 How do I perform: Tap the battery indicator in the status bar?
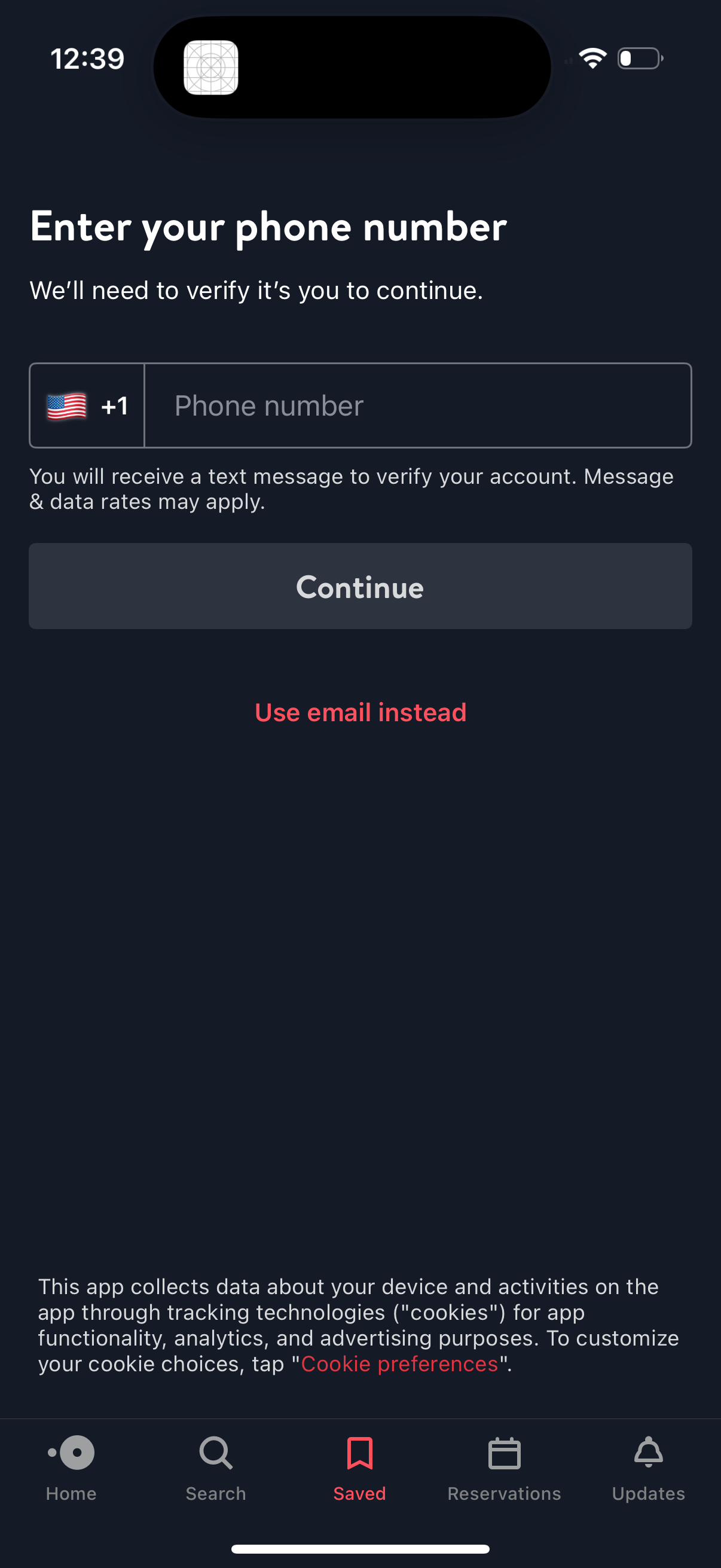[638, 59]
